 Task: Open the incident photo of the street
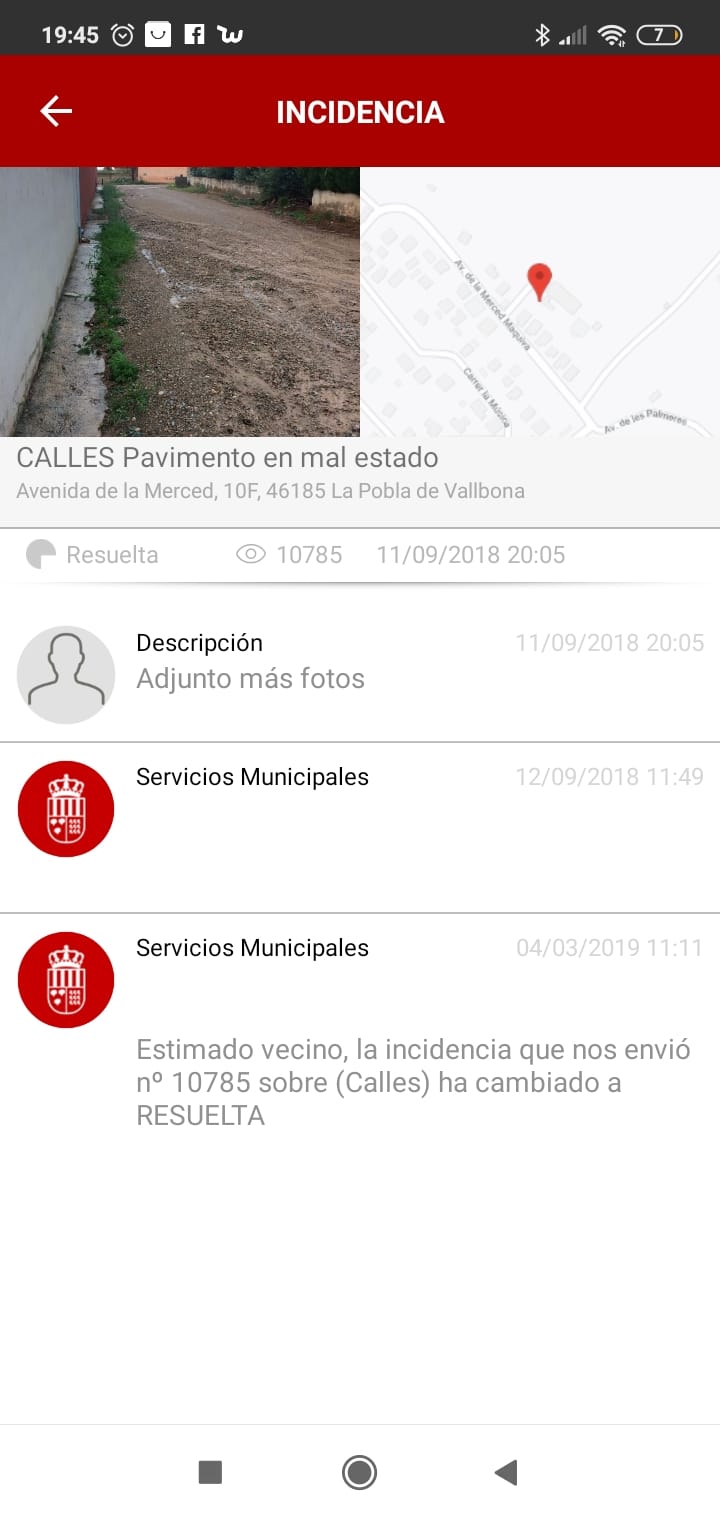tap(180, 301)
